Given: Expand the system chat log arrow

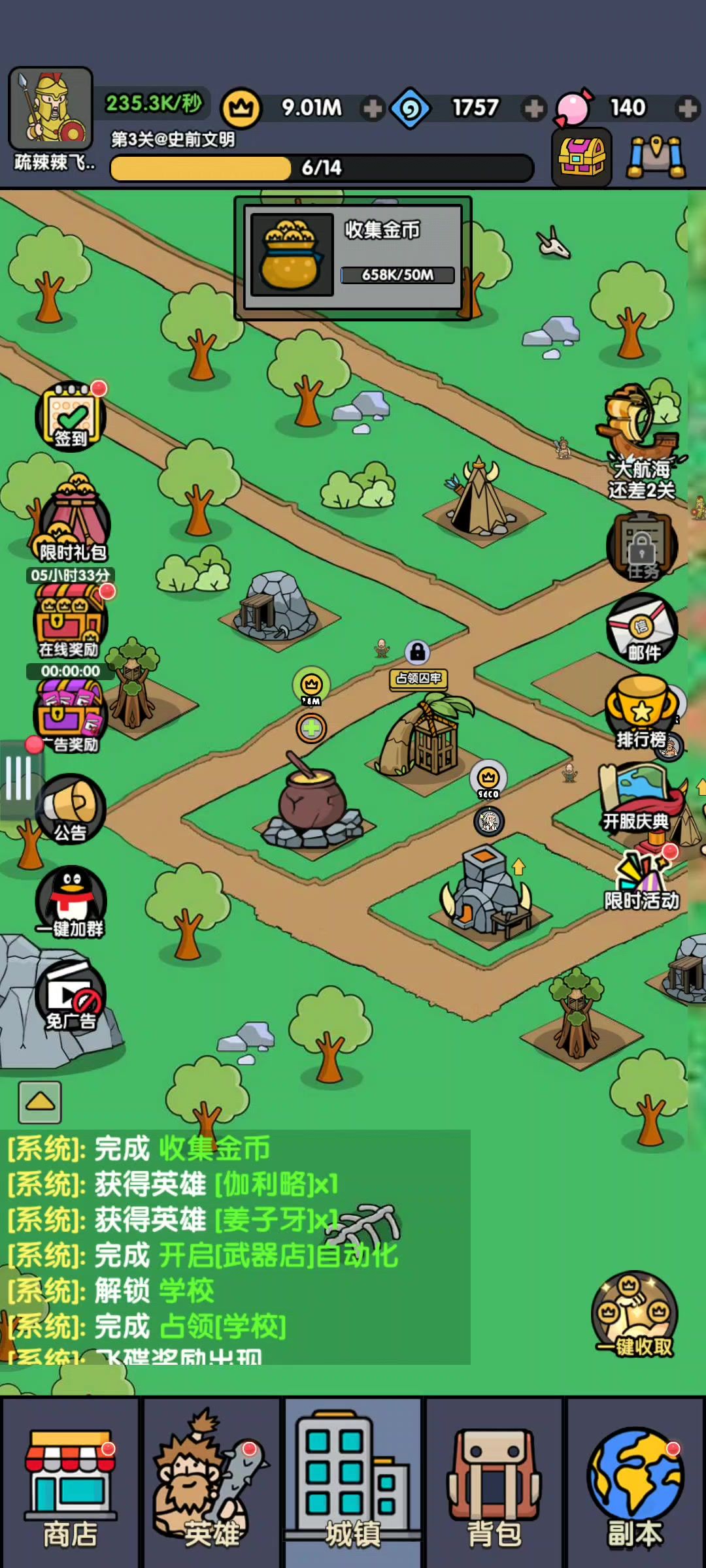Looking at the screenshot, I should tap(41, 1102).
